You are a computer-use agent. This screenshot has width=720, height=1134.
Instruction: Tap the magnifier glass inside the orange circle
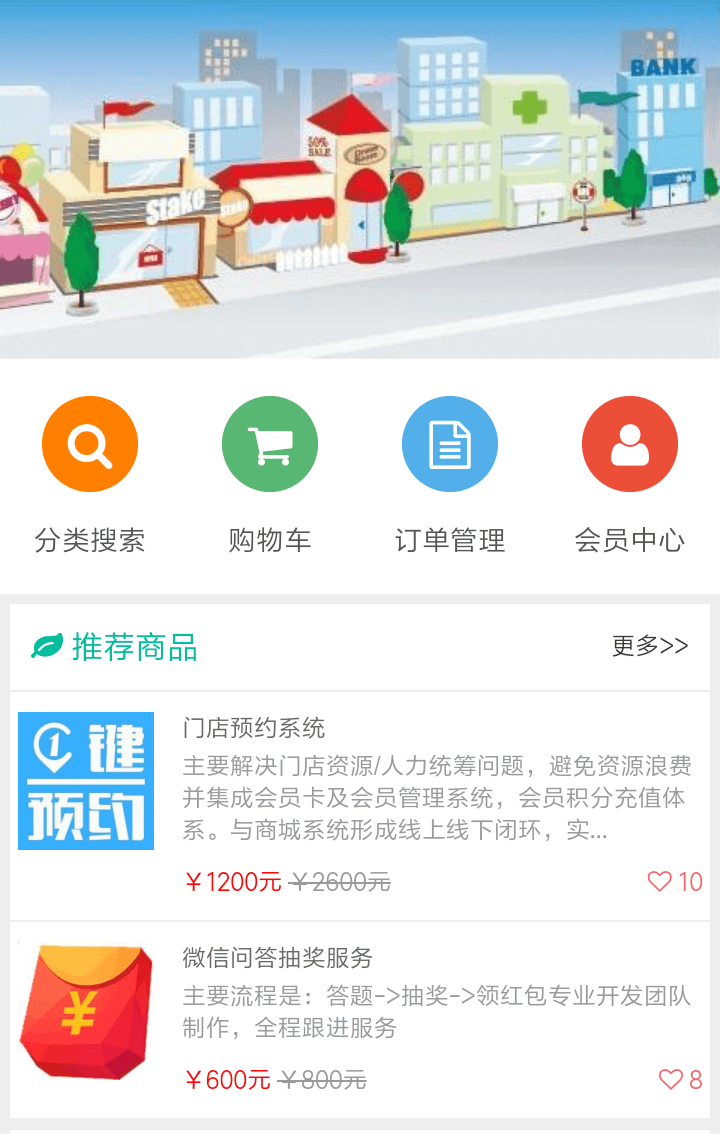89,443
